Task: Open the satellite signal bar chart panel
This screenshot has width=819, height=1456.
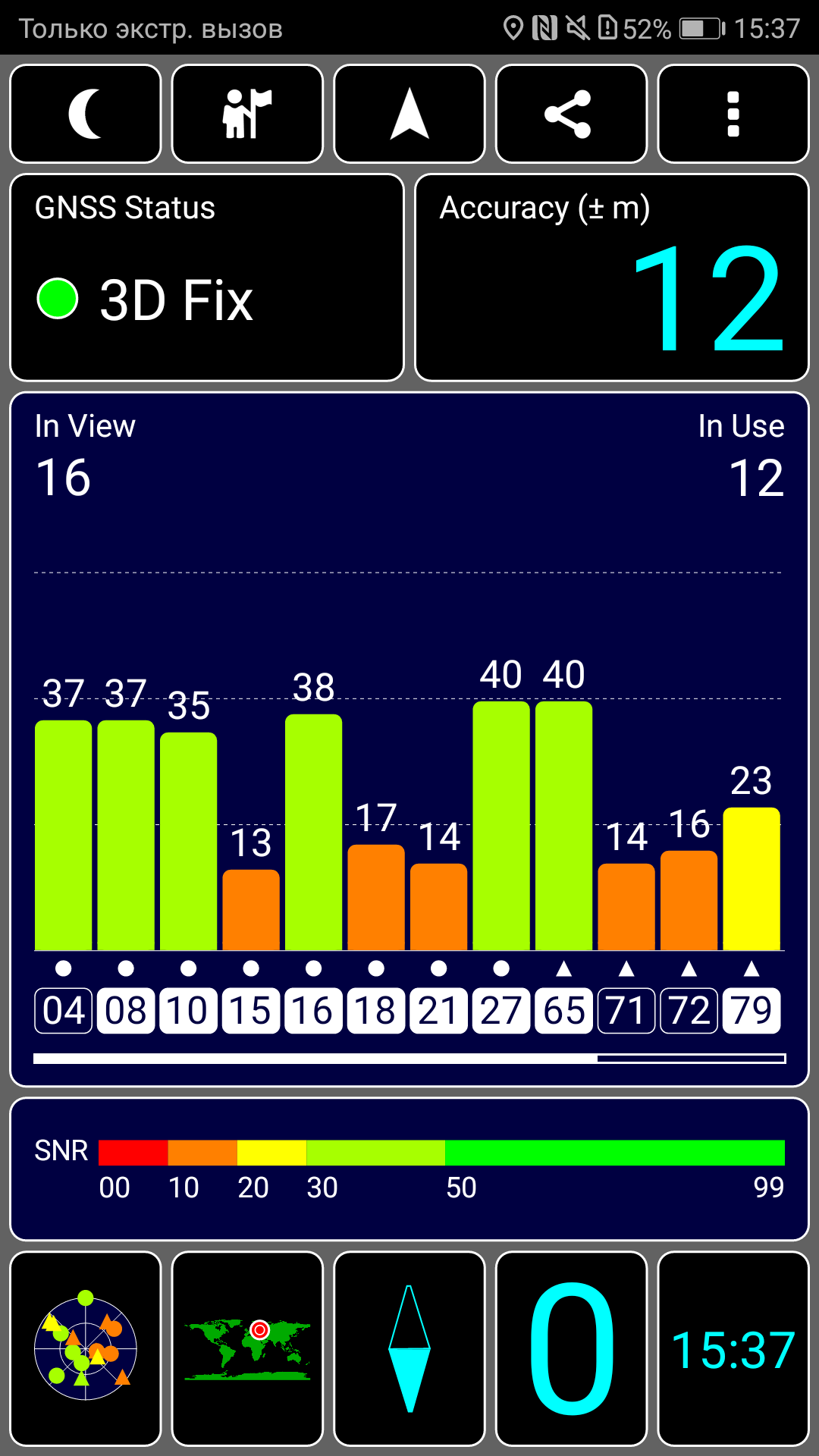Action: (x=409, y=739)
